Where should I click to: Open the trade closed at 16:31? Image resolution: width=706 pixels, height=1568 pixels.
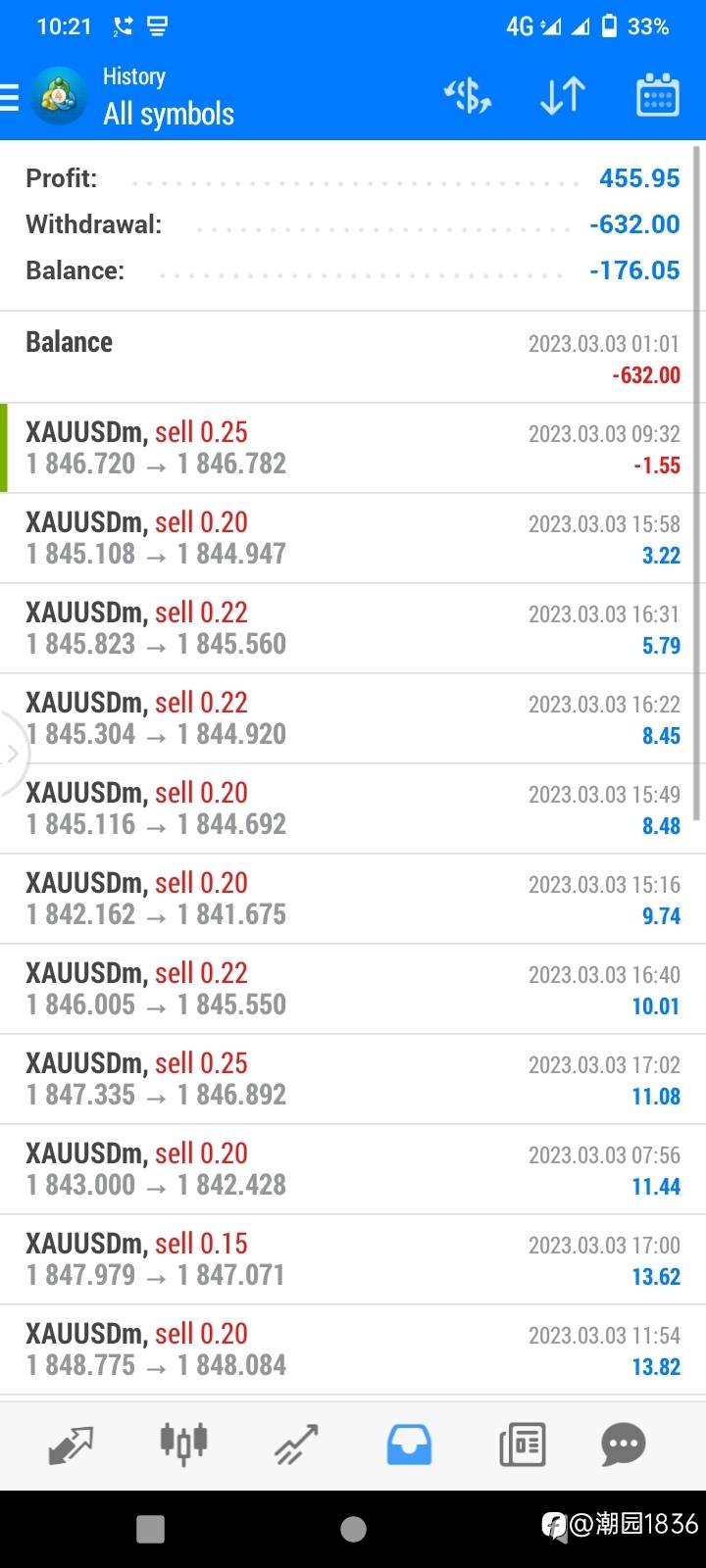tap(353, 628)
